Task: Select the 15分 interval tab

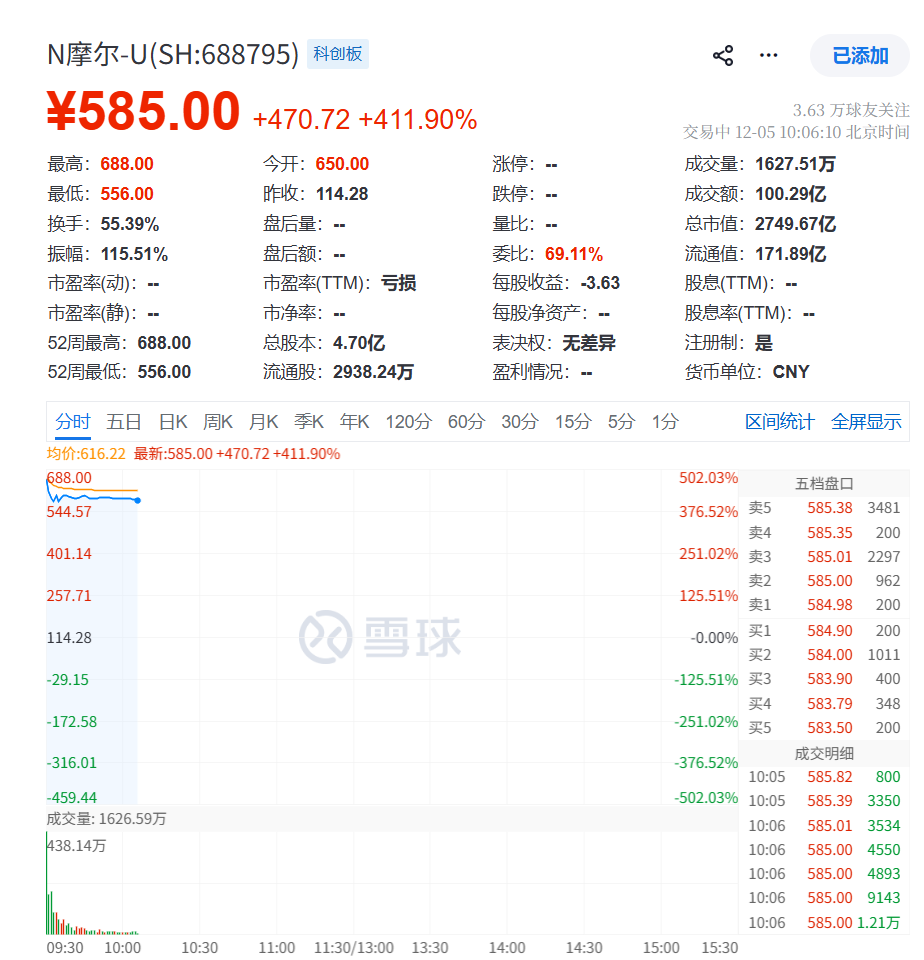Action: click(x=571, y=422)
